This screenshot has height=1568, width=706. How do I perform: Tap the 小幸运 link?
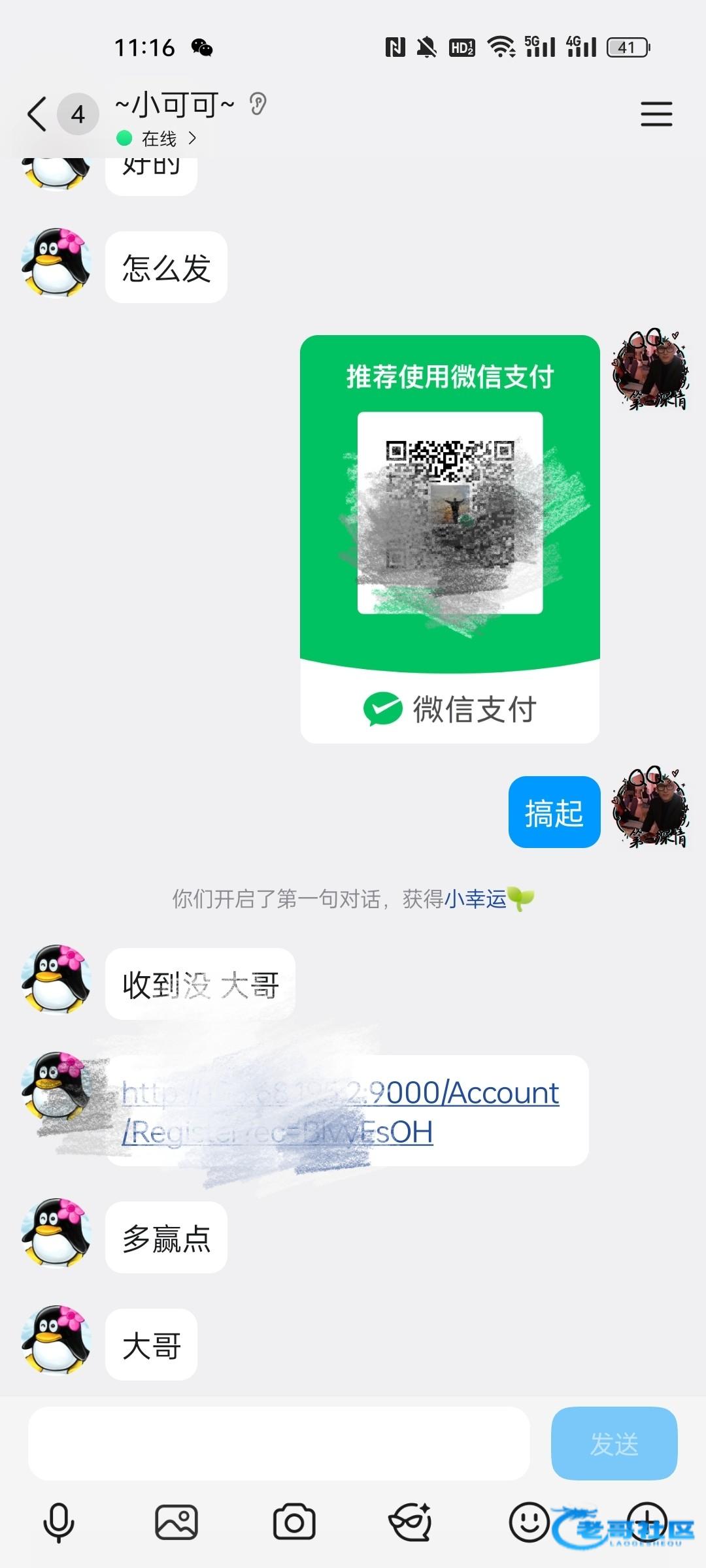pos(475,899)
